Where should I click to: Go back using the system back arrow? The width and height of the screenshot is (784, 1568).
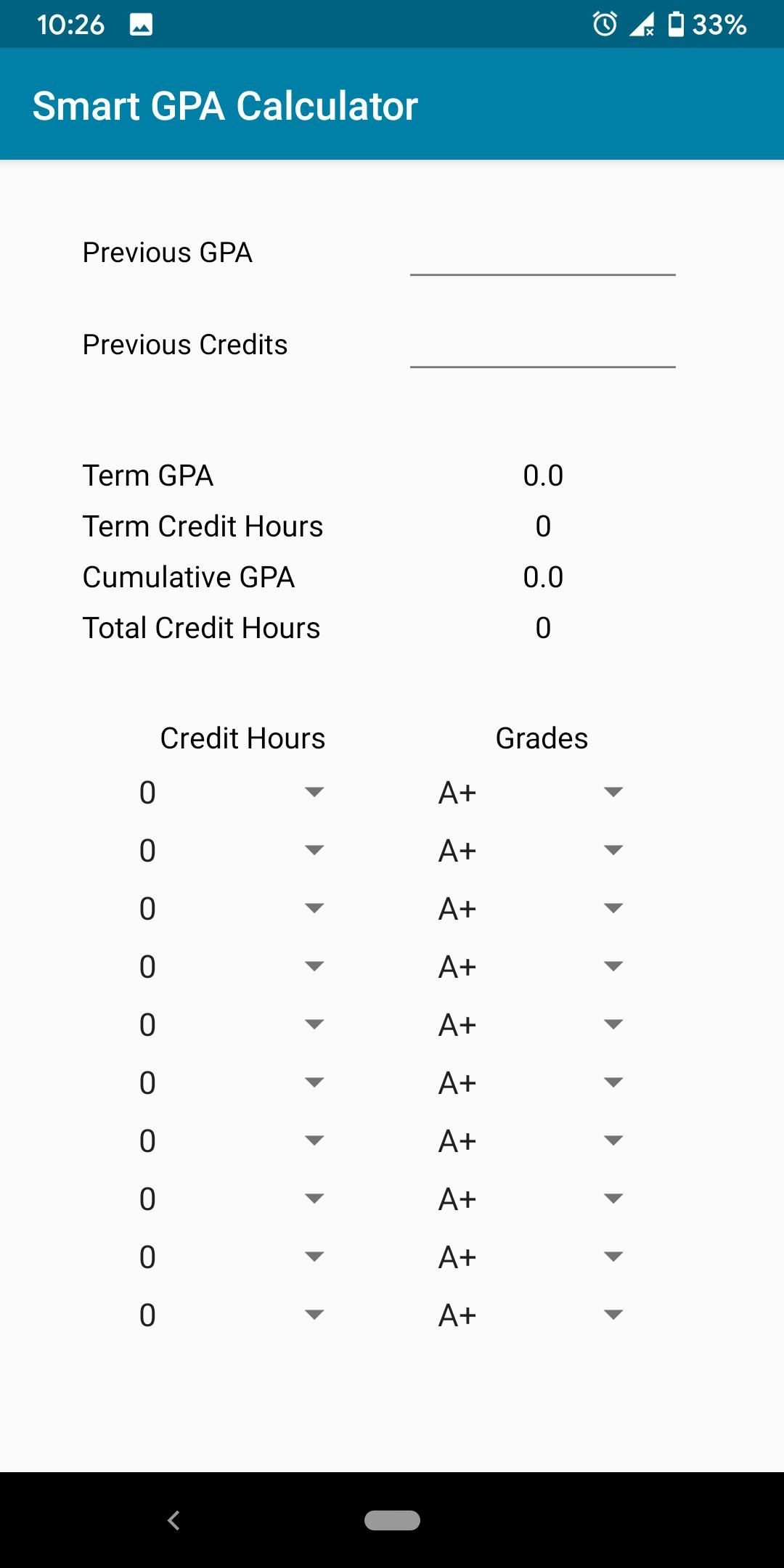[x=173, y=1520]
